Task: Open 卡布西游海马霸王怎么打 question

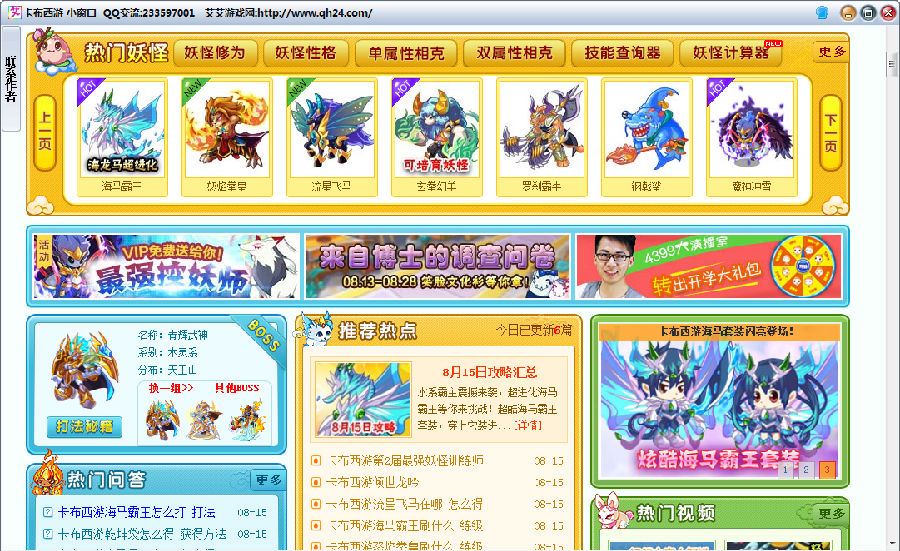Action: [136, 512]
